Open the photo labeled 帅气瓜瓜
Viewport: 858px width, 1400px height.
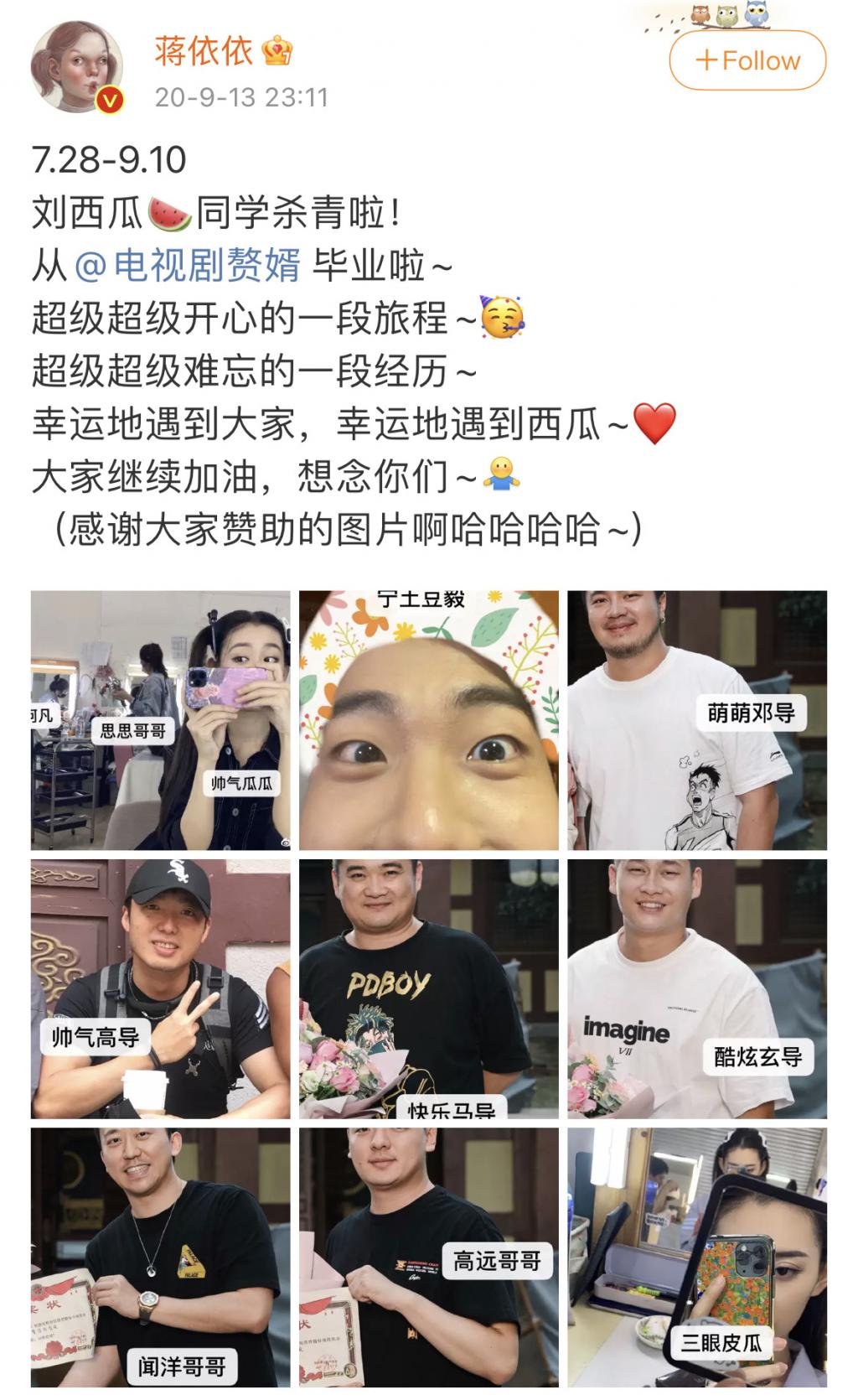point(161,720)
